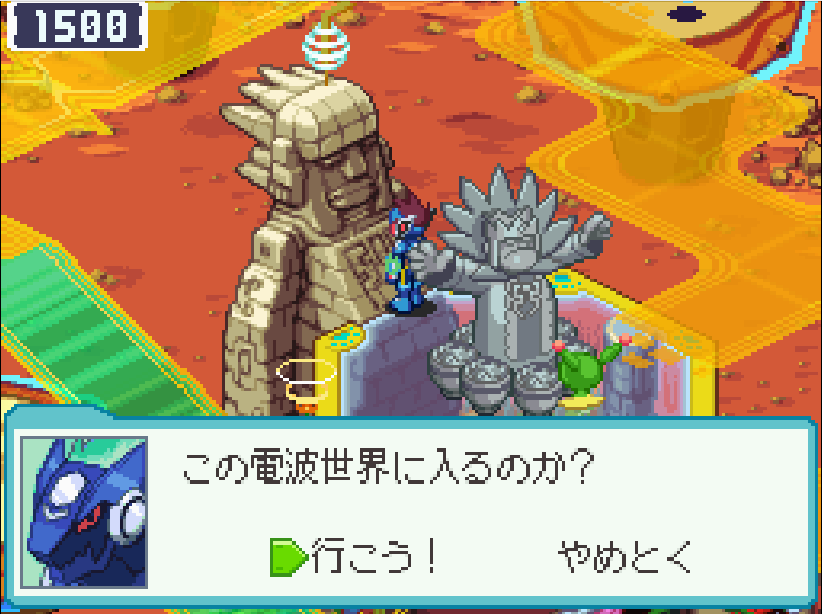Select the 行こう! option
822x614 pixels.
[x=374, y=556]
